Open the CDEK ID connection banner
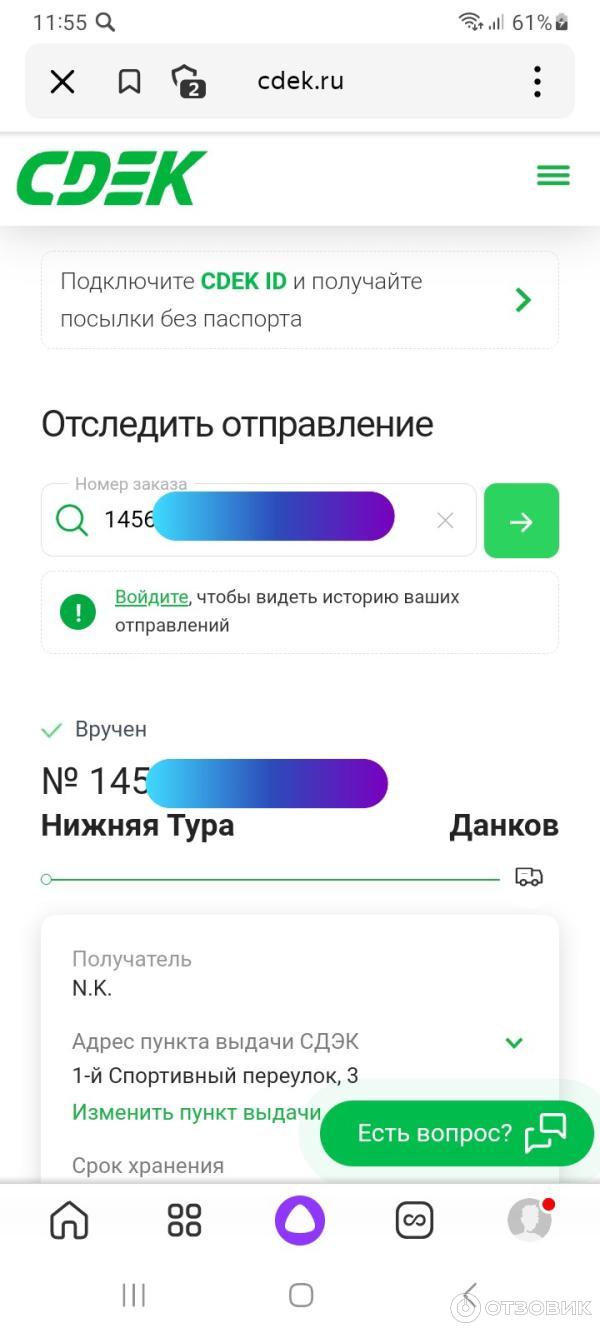The image size is (600, 1333). coord(300,300)
